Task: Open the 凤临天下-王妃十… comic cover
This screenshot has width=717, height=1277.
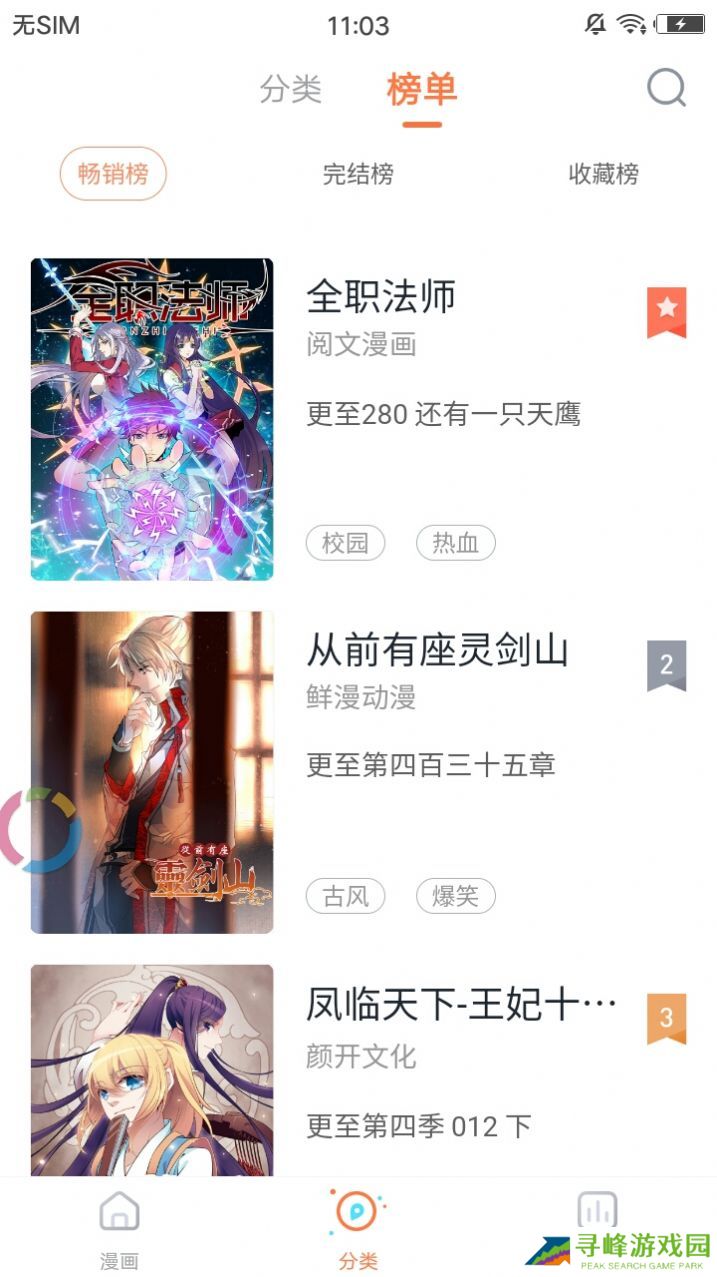Action: 152,1070
